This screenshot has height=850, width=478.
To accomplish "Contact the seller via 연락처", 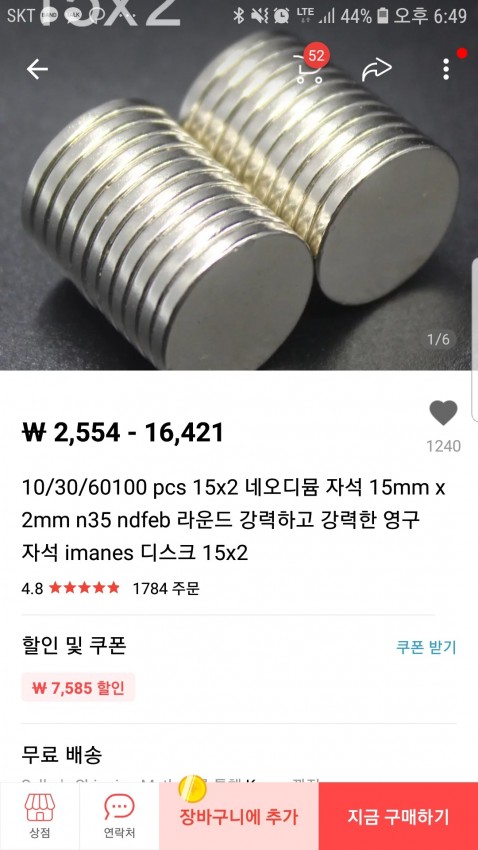I will pos(119,816).
